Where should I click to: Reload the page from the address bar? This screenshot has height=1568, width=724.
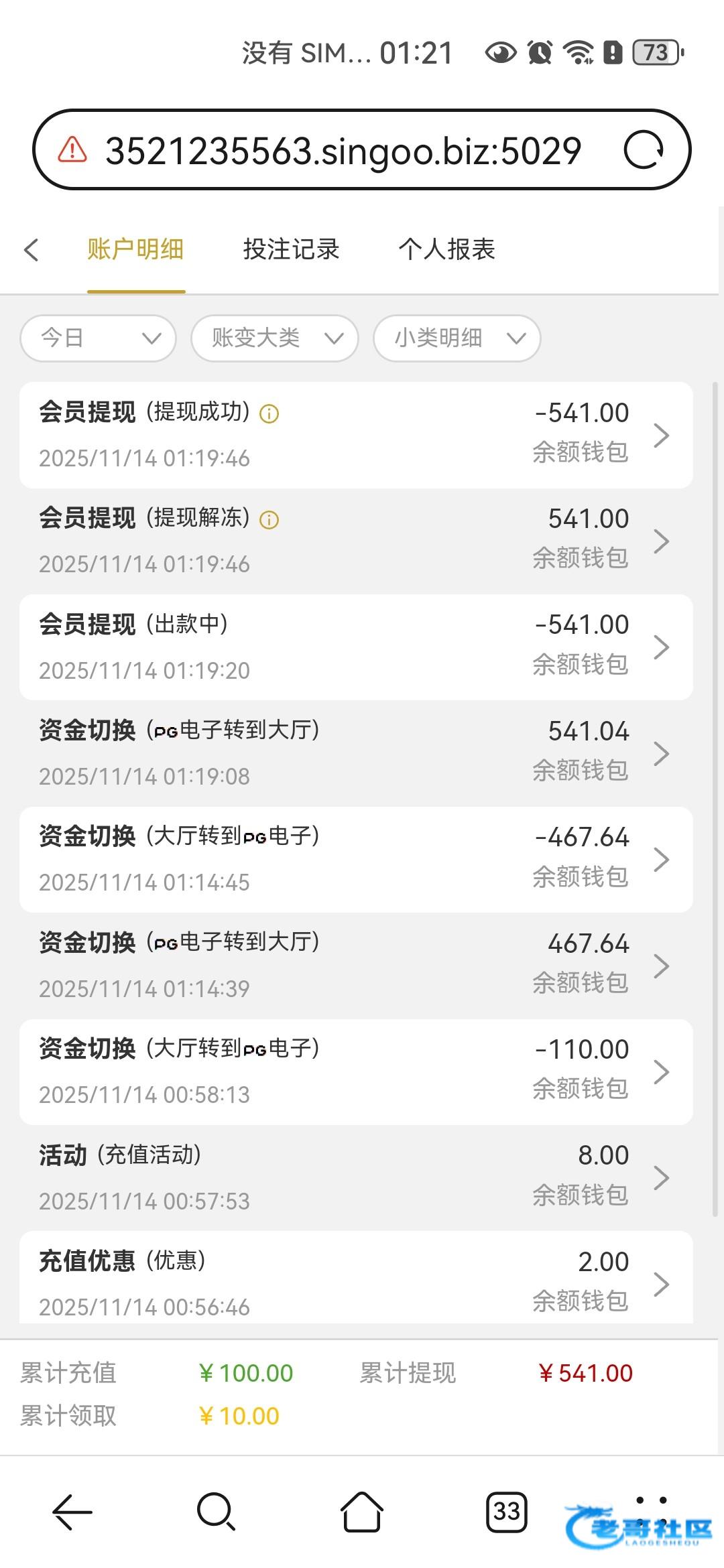643,150
